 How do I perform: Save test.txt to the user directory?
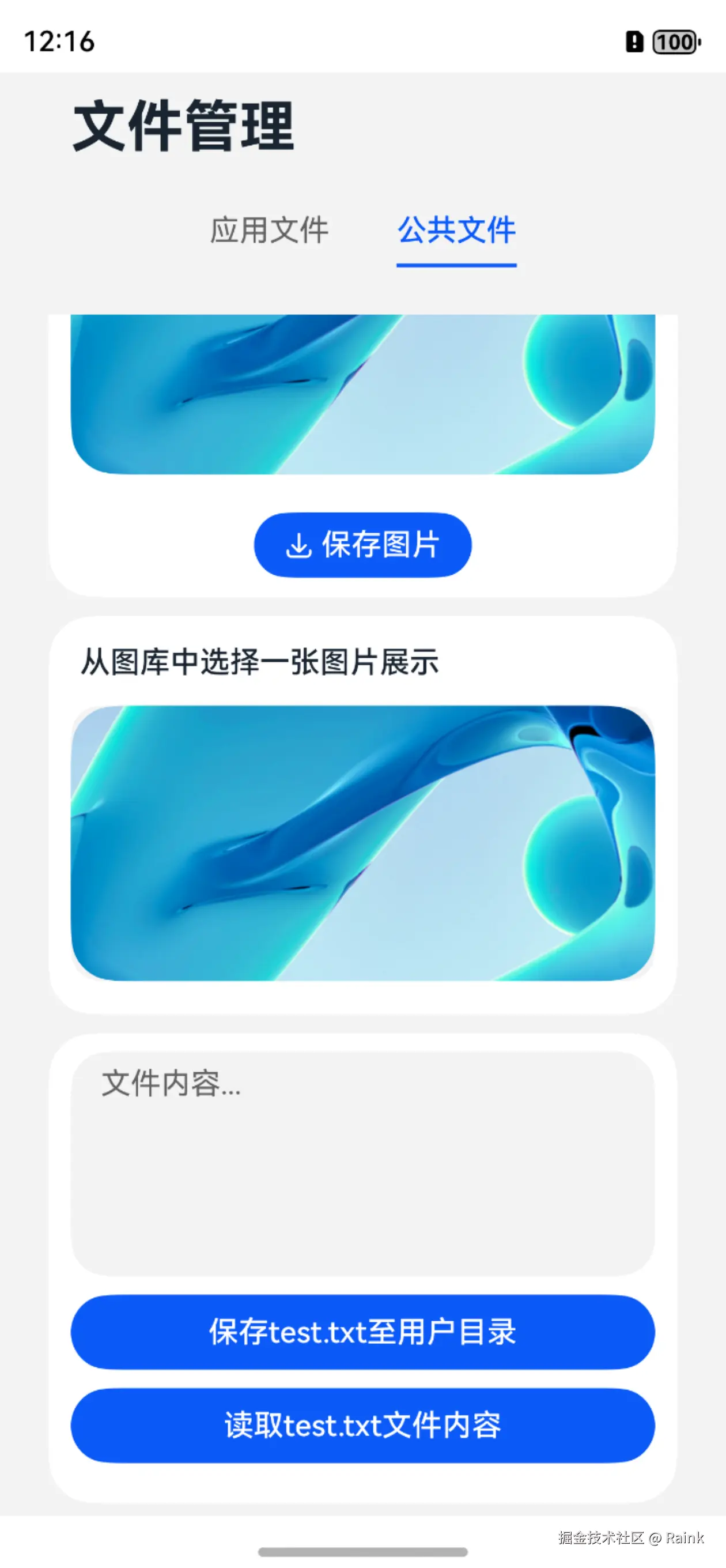click(x=362, y=1332)
